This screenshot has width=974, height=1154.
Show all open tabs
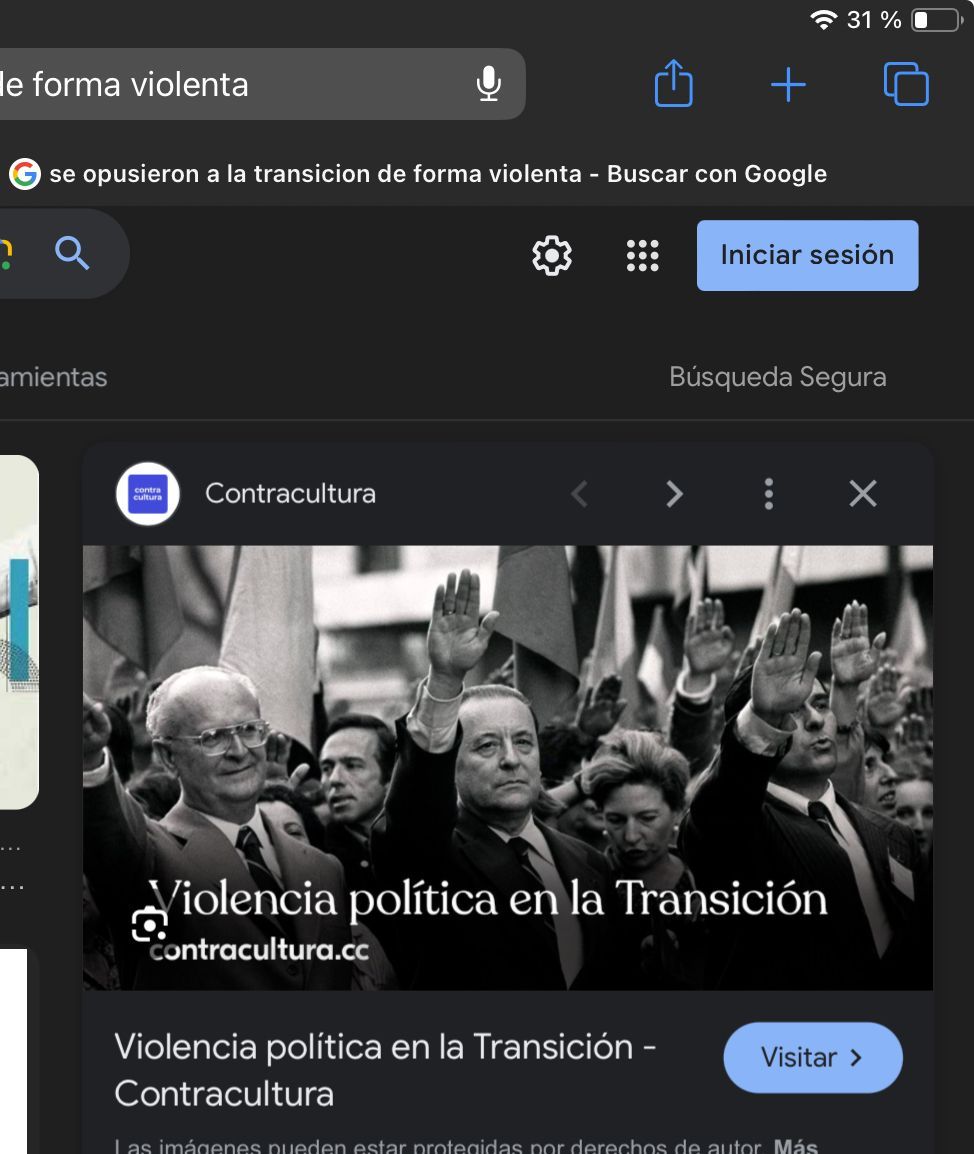(x=906, y=85)
